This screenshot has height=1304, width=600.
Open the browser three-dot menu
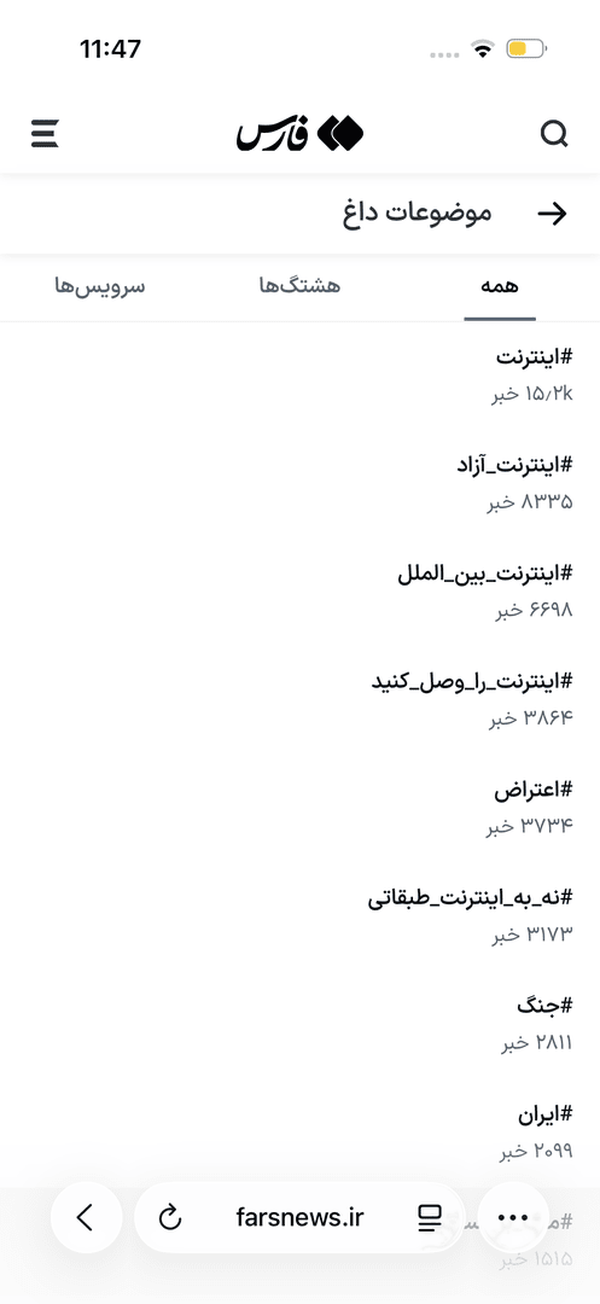(x=512, y=1217)
